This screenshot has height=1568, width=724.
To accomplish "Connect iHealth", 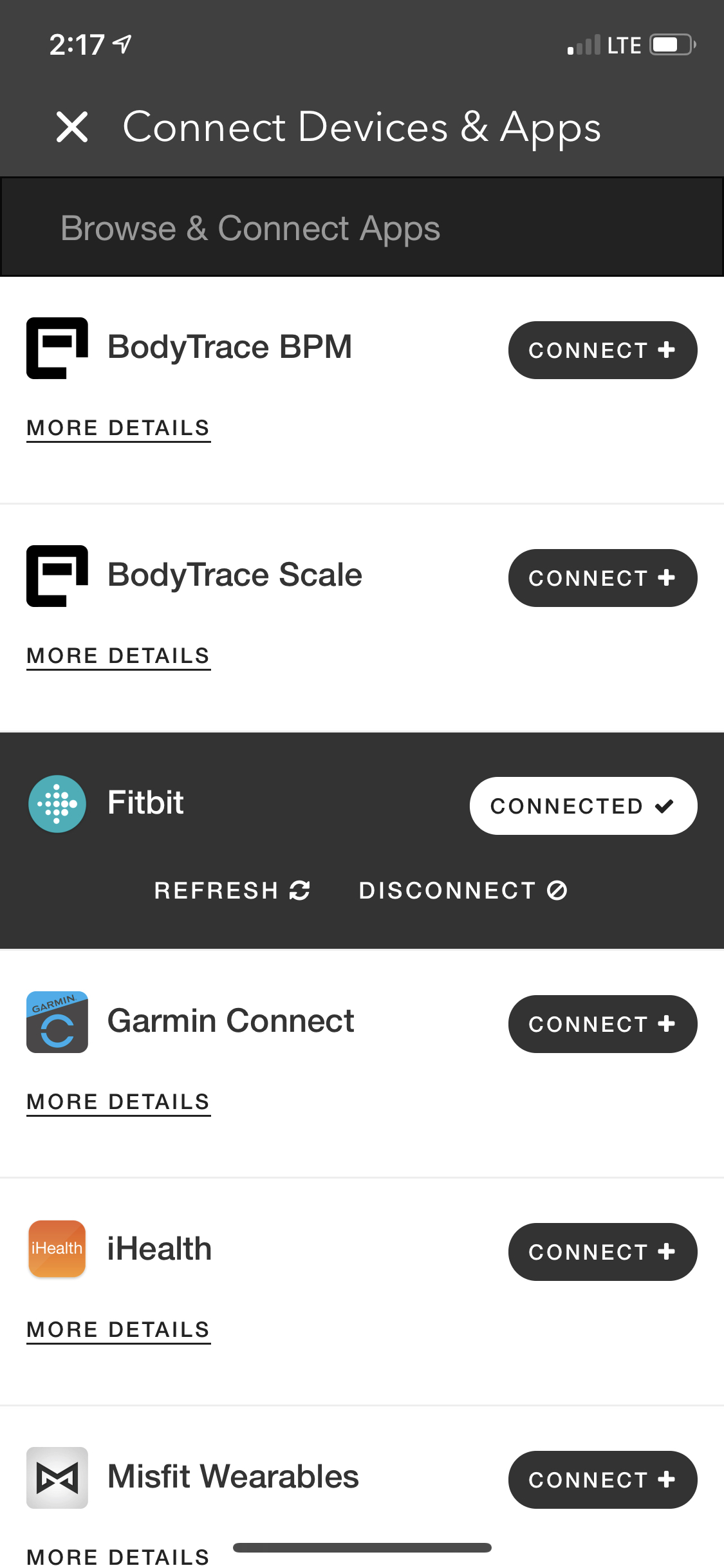I will [x=602, y=1252].
